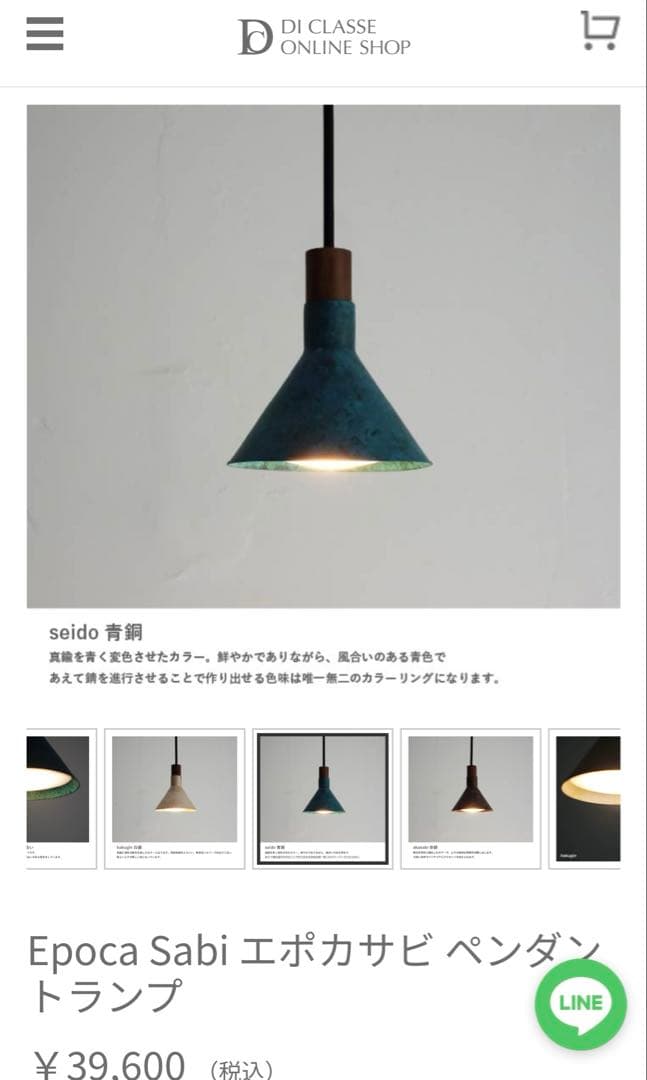Select the seido blue-green lamp thumbnail
The image size is (647, 1080).
click(x=323, y=798)
